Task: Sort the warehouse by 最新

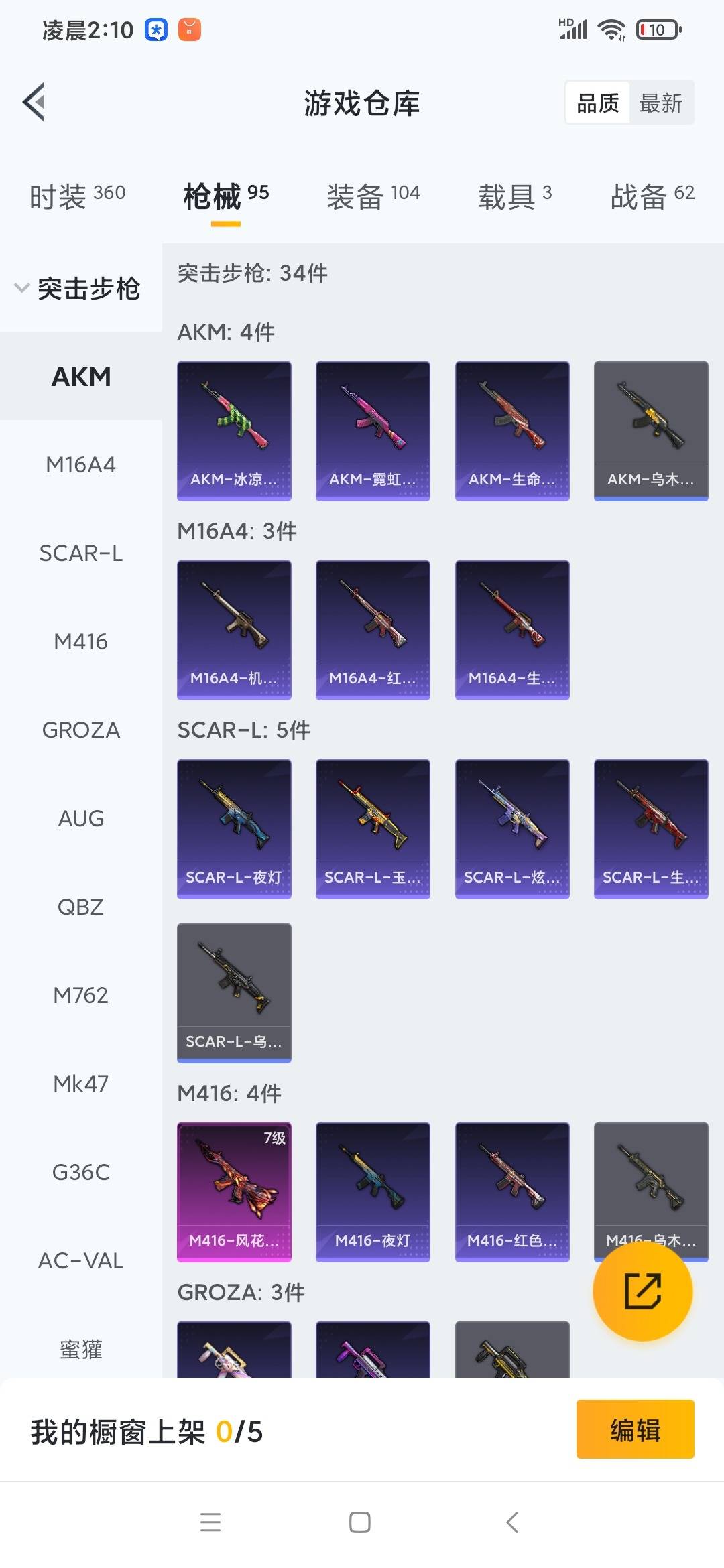Action: (x=660, y=103)
